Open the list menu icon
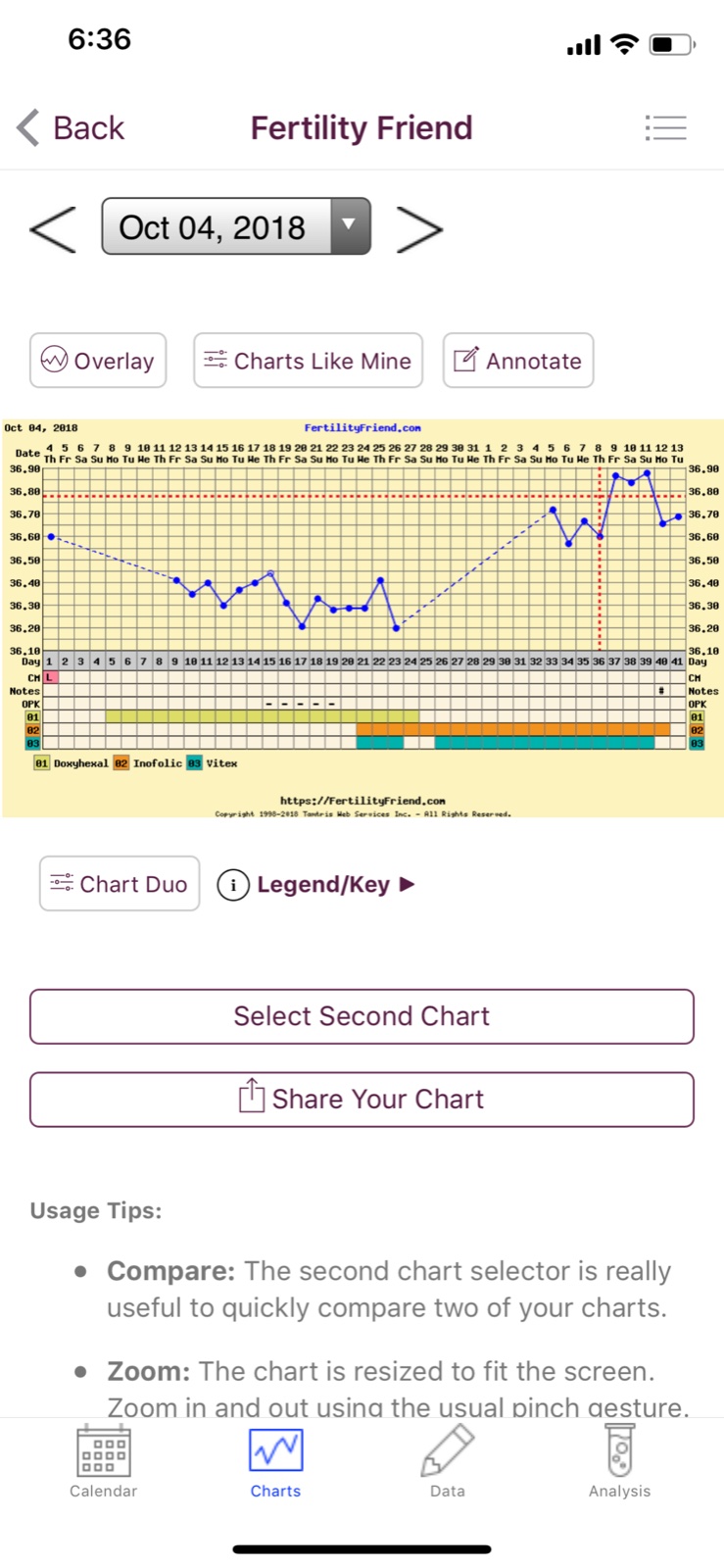 665,127
